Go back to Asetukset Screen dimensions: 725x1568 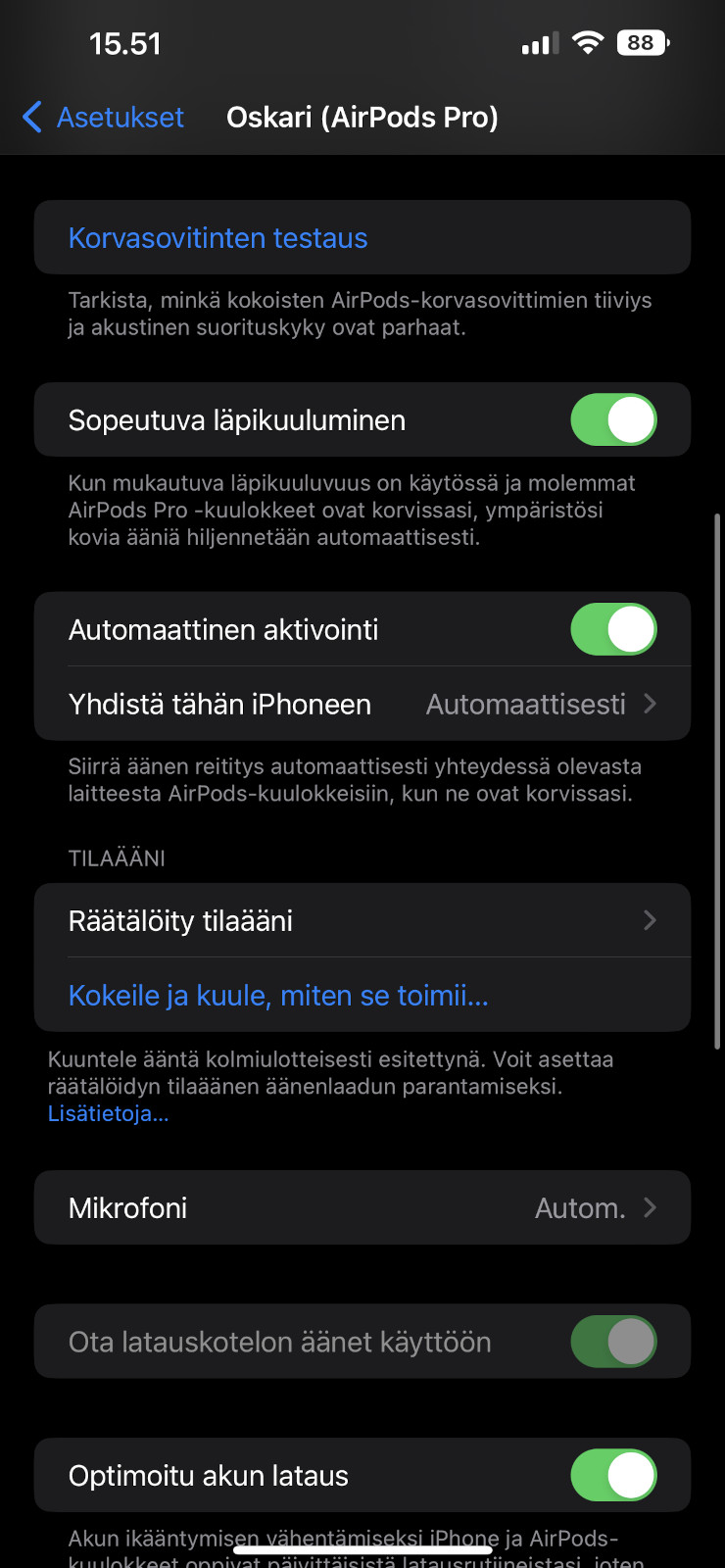point(103,118)
